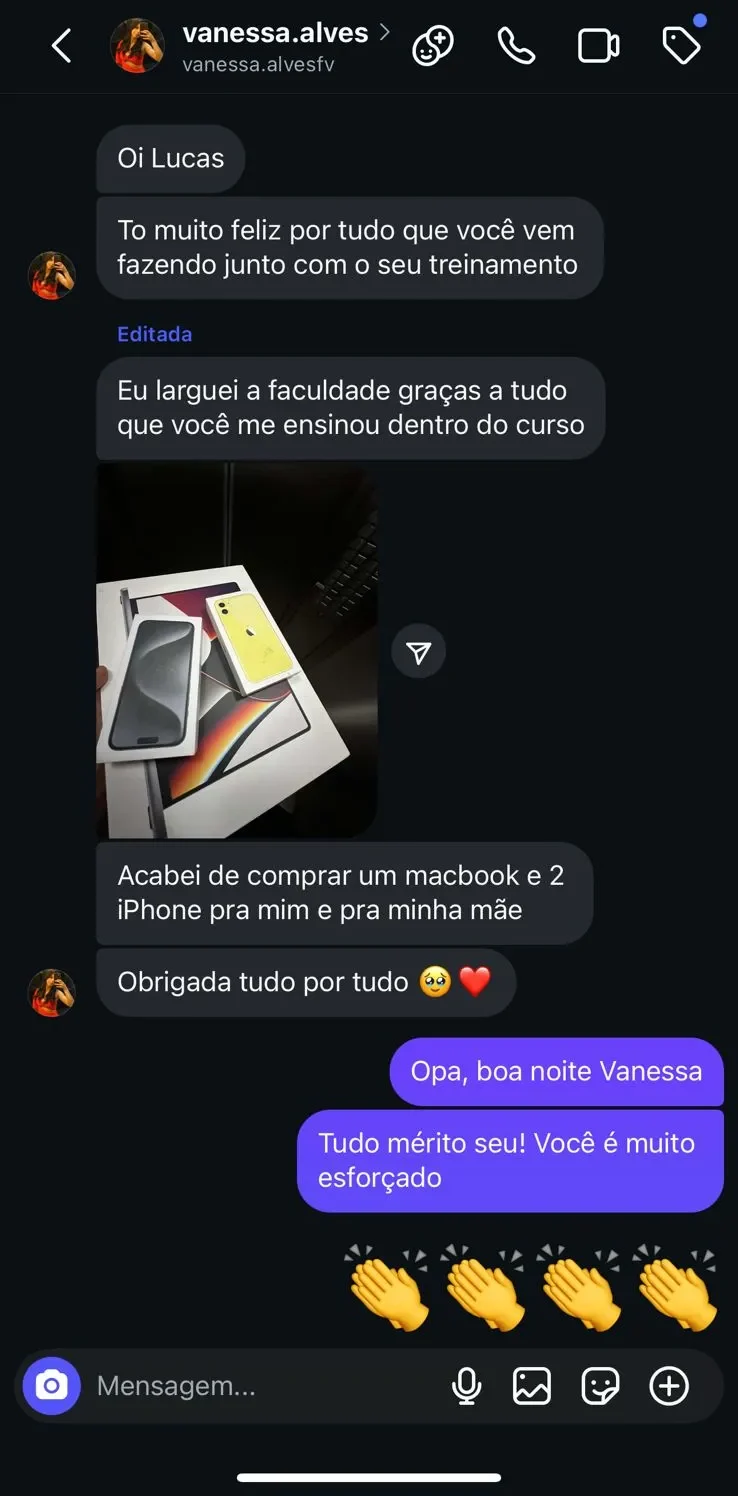Forward the shared photo with arrow icon
This screenshot has width=738, height=1496.
point(418,652)
